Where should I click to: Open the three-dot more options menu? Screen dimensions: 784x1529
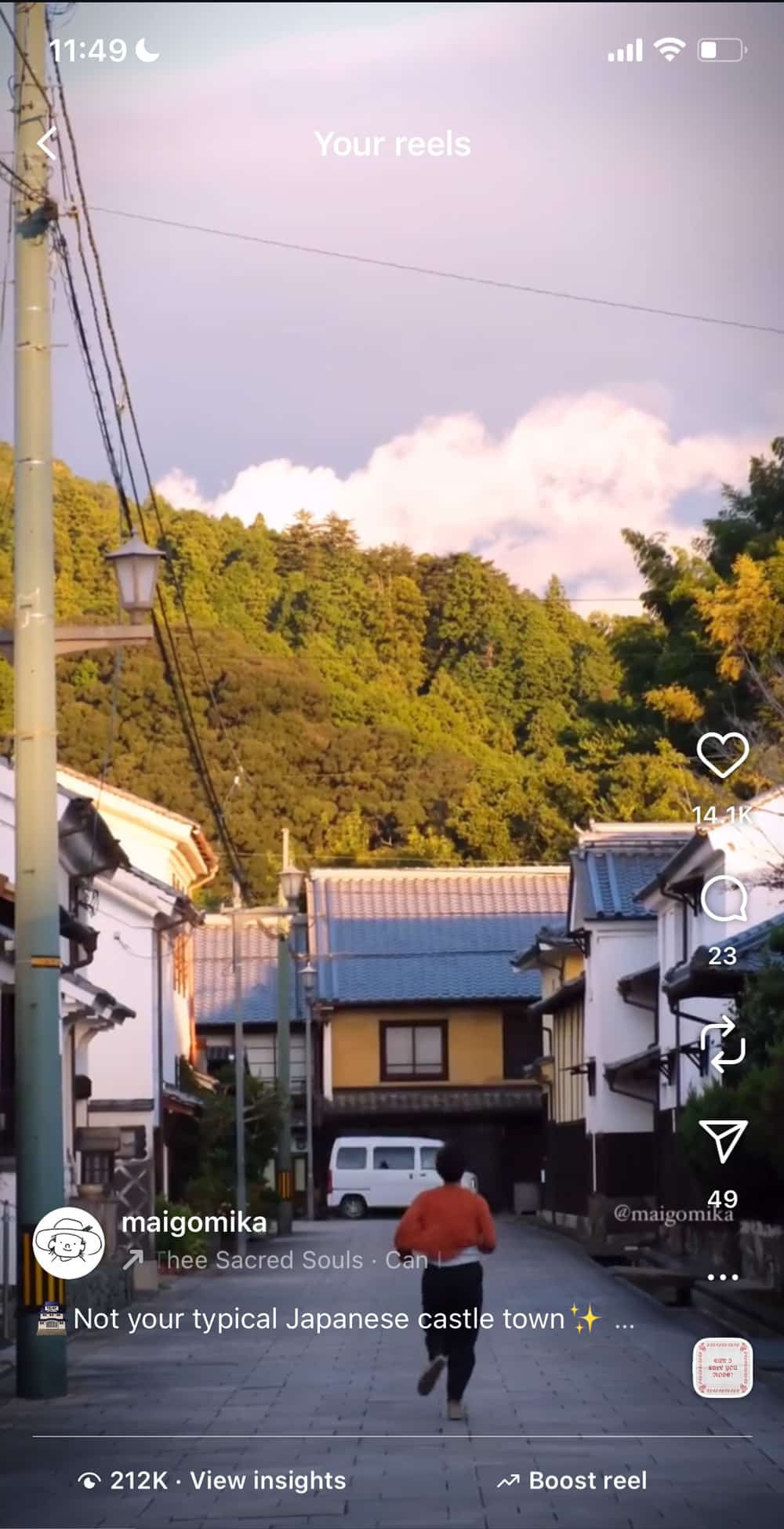(x=722, y=1277)
